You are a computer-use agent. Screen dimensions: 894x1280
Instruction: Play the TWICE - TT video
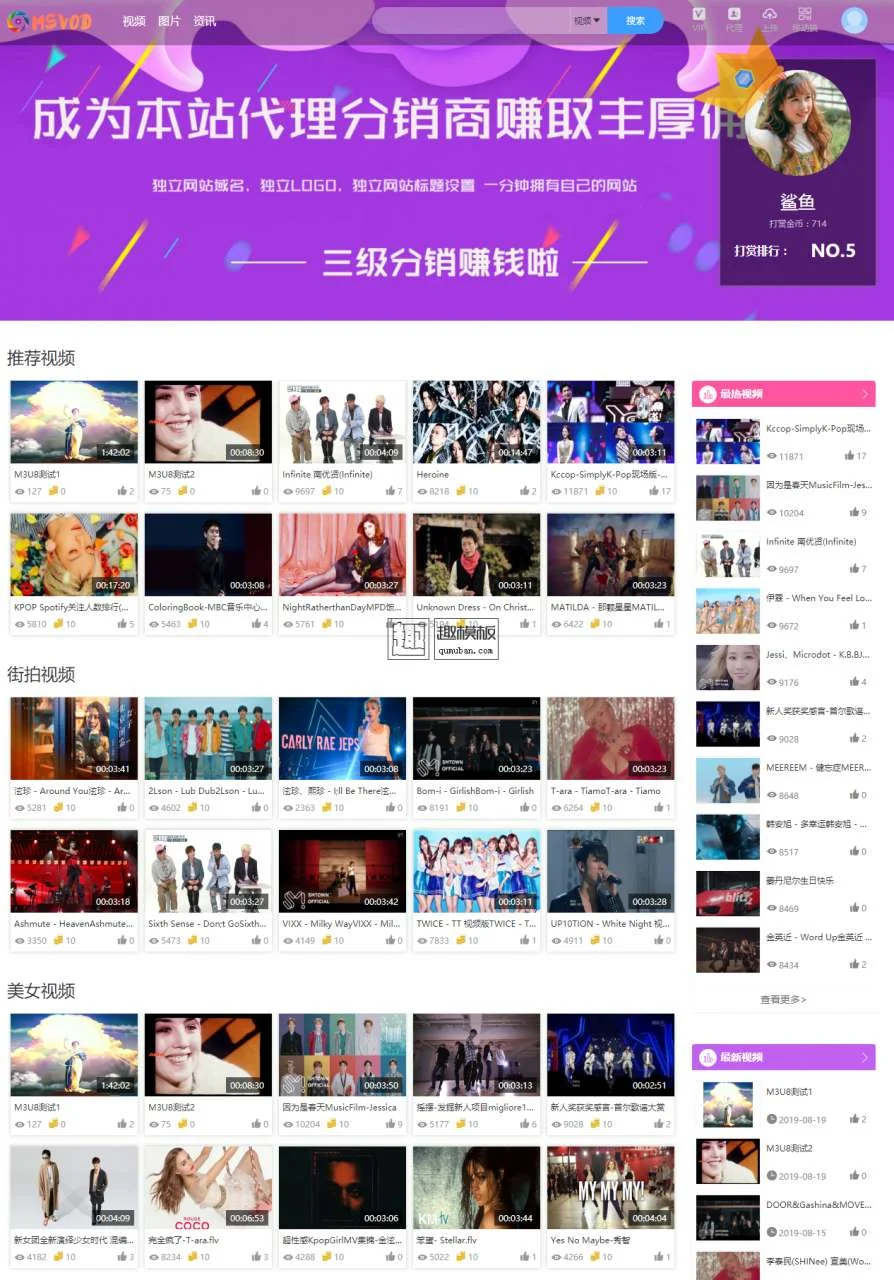pyautogui.click(x=476, y=870)
